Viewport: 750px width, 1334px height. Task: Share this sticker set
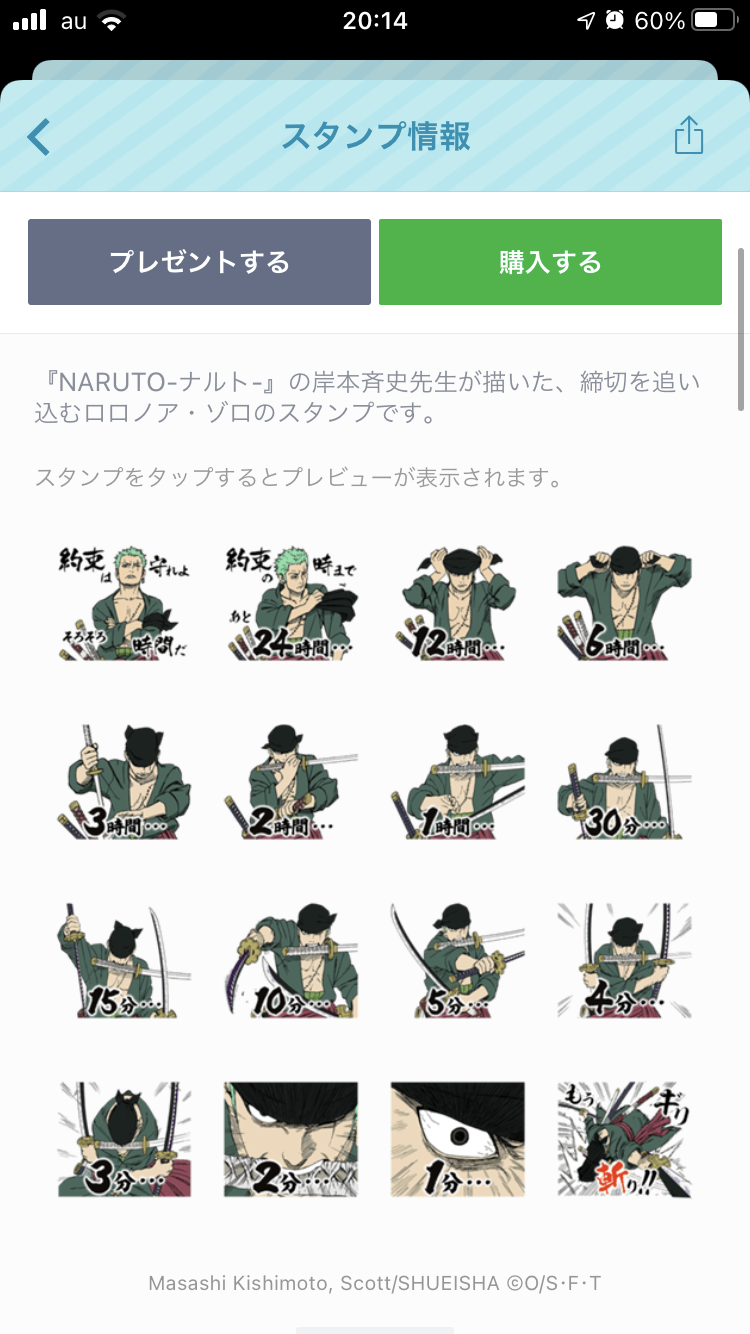[689, 135]
